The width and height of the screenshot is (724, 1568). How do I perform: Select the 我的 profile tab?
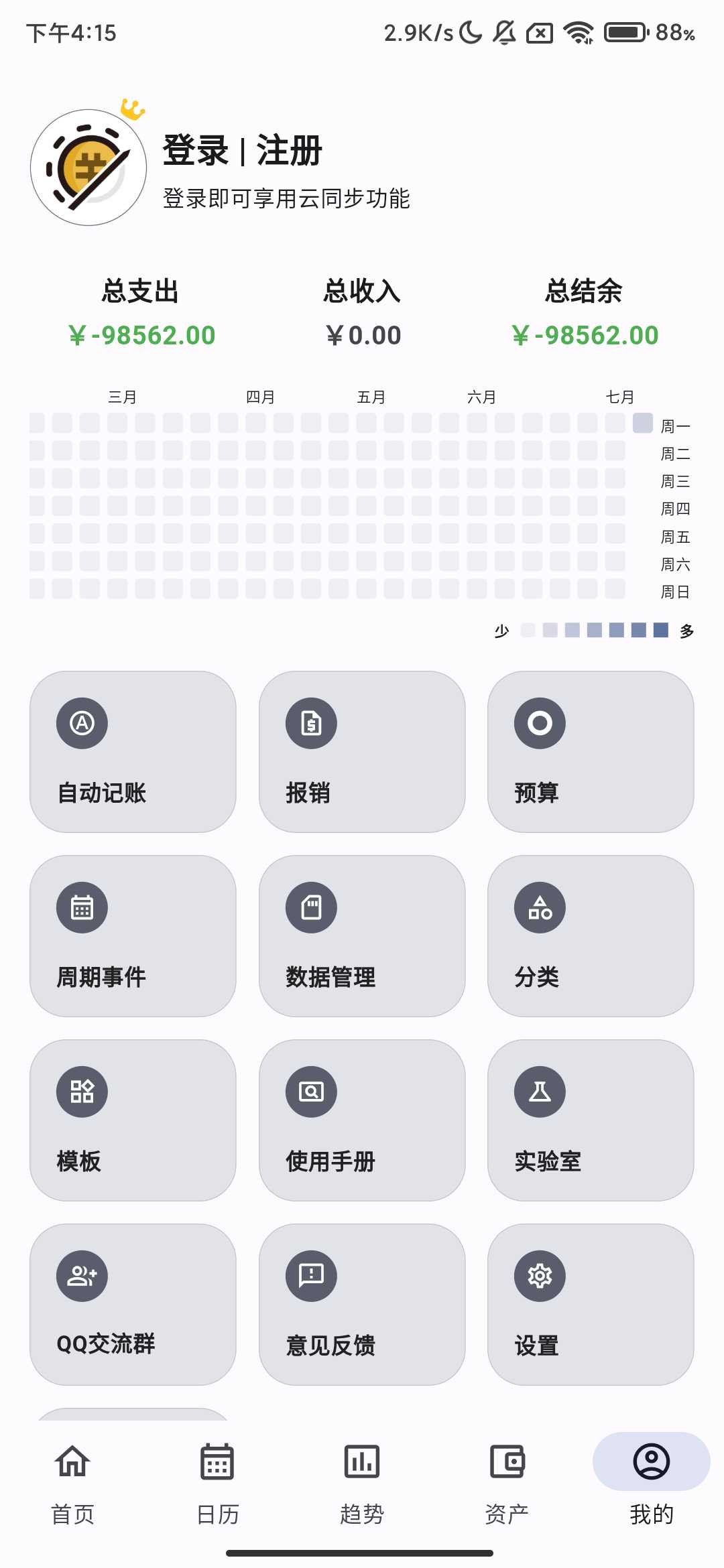(x=651, y=1482)
